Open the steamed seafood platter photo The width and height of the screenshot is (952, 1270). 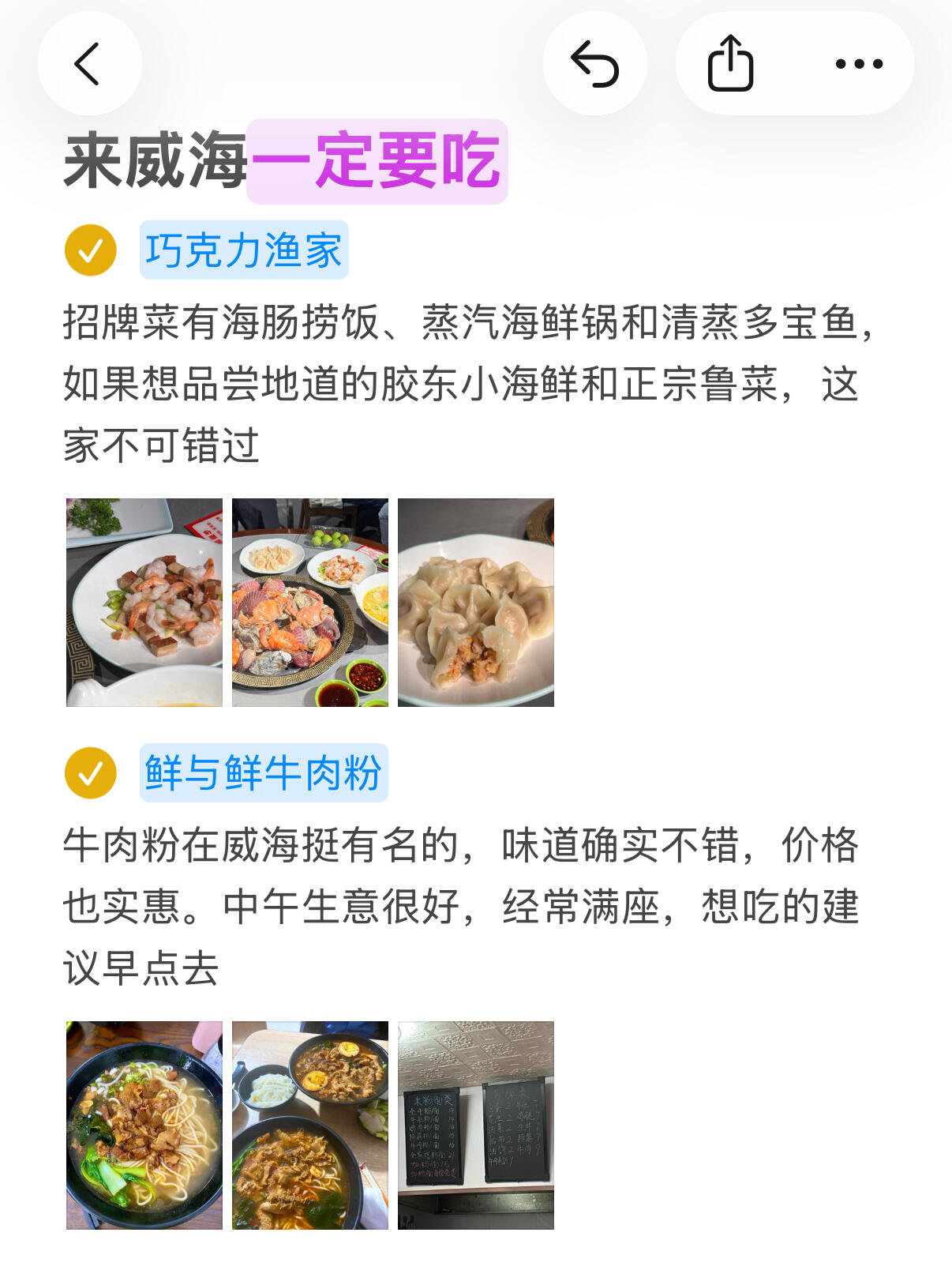click(x=310, y=602)
